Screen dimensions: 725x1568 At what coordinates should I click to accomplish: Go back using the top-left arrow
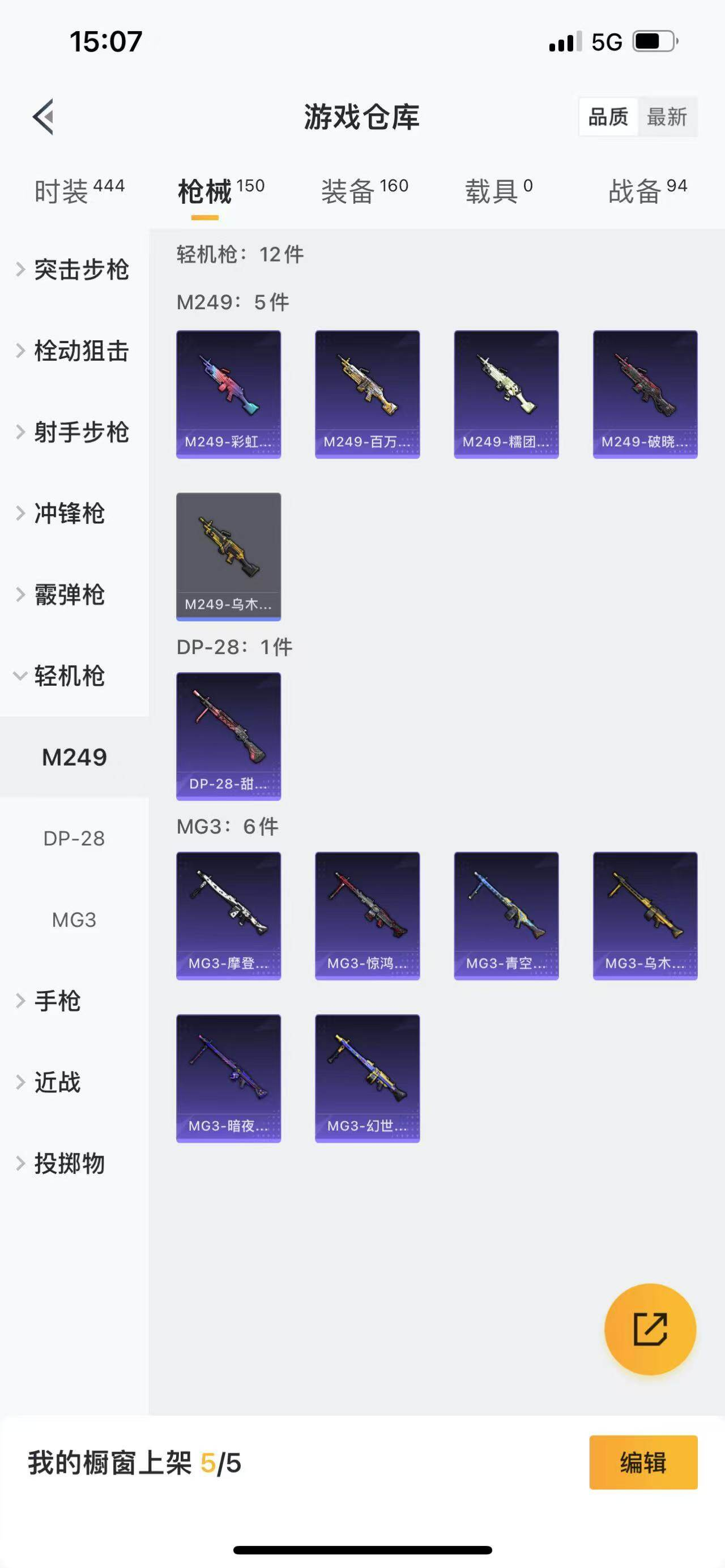pos(43,116)
